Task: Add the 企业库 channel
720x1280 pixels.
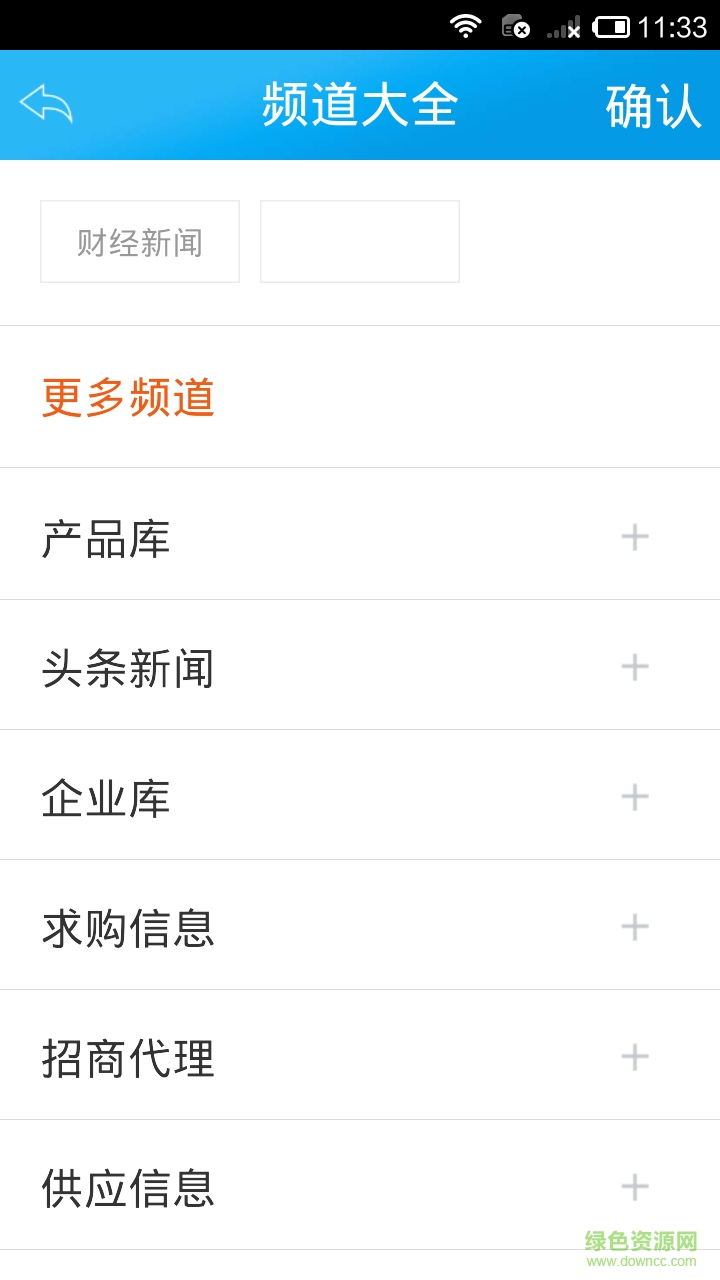Action: [x=635, y=797]
